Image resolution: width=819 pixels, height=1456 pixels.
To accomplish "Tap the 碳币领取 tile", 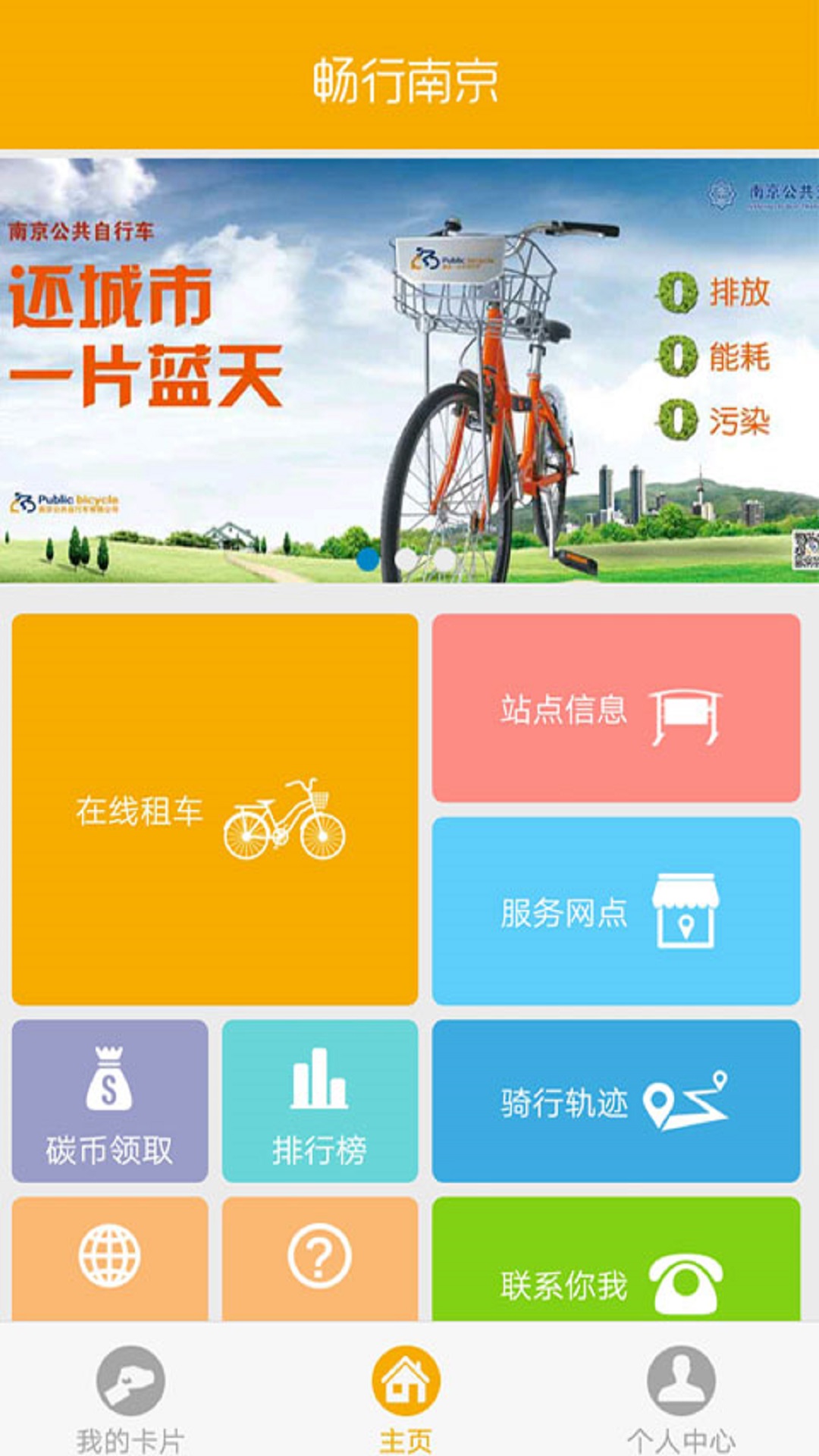I will (x=110, y=1101).
